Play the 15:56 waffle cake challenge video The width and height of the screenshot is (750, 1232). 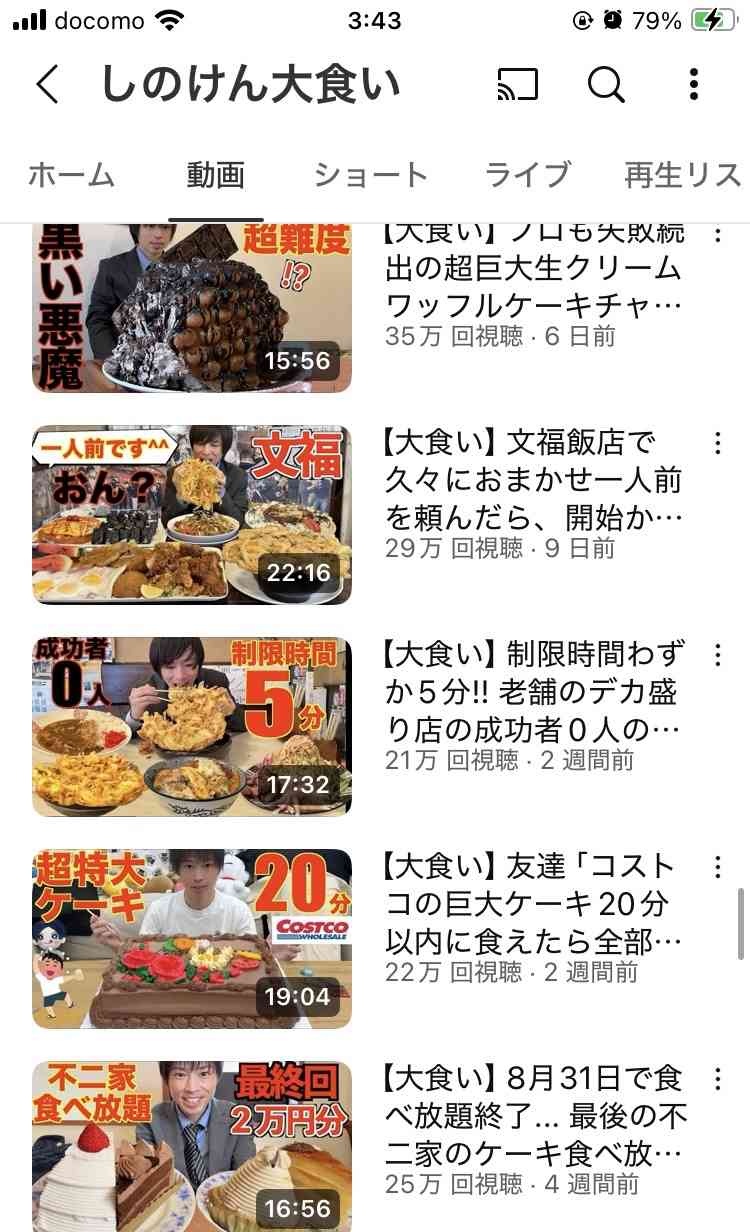192,308
